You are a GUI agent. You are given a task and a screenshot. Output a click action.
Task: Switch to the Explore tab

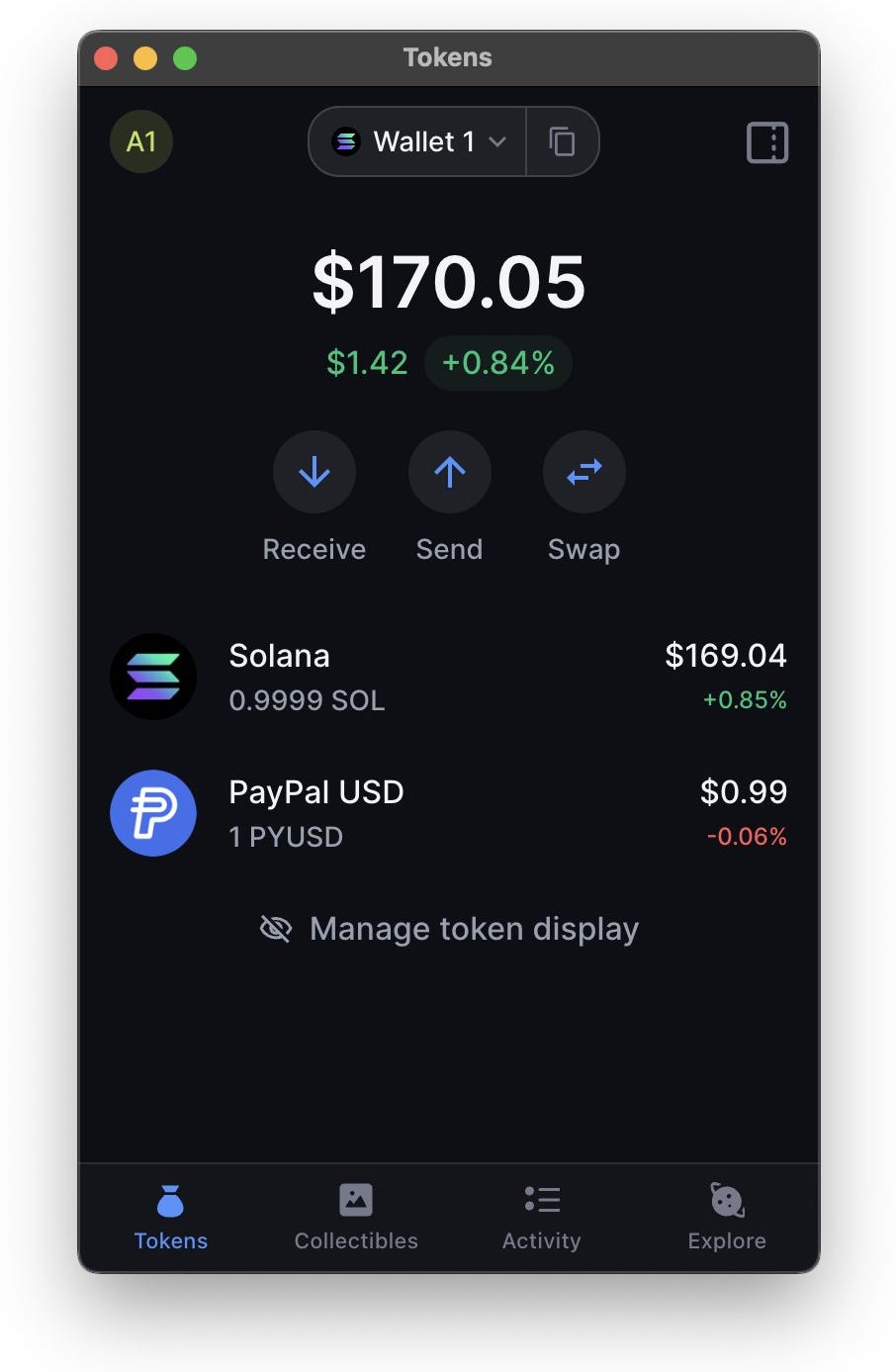[x=727, y=1217]
